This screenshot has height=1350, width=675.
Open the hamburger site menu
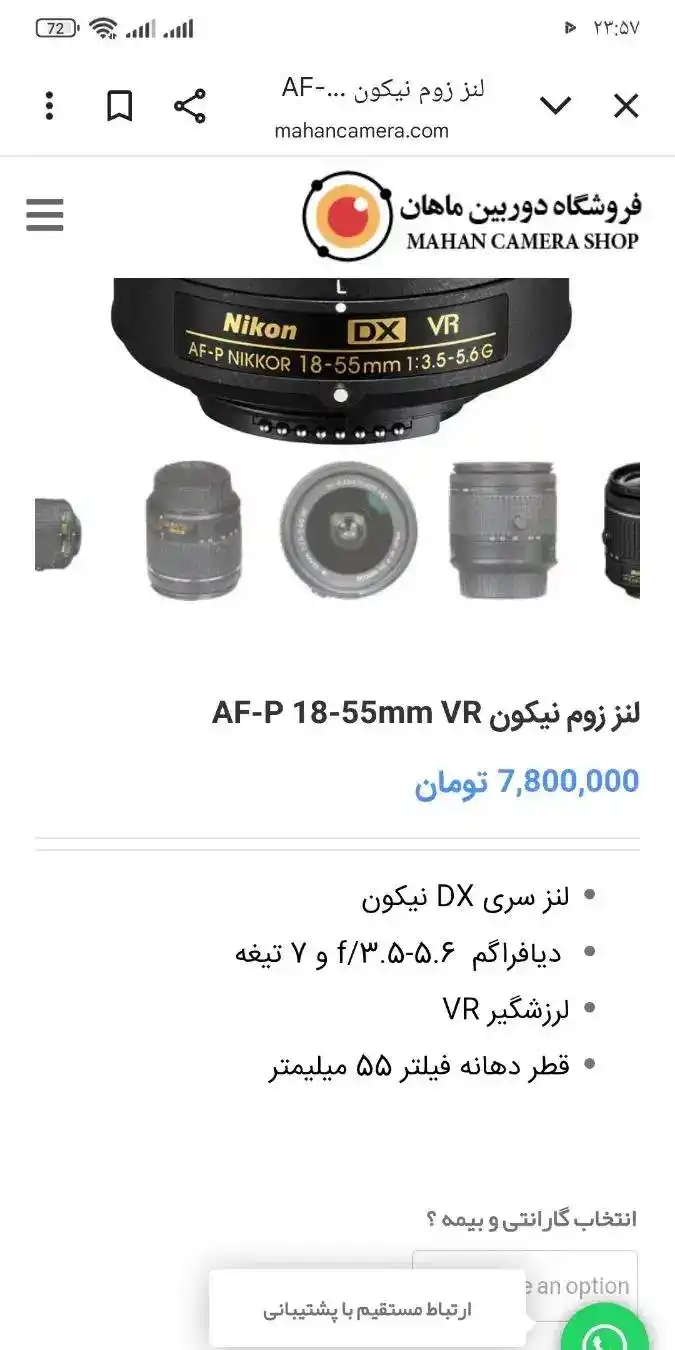point(45,215)
